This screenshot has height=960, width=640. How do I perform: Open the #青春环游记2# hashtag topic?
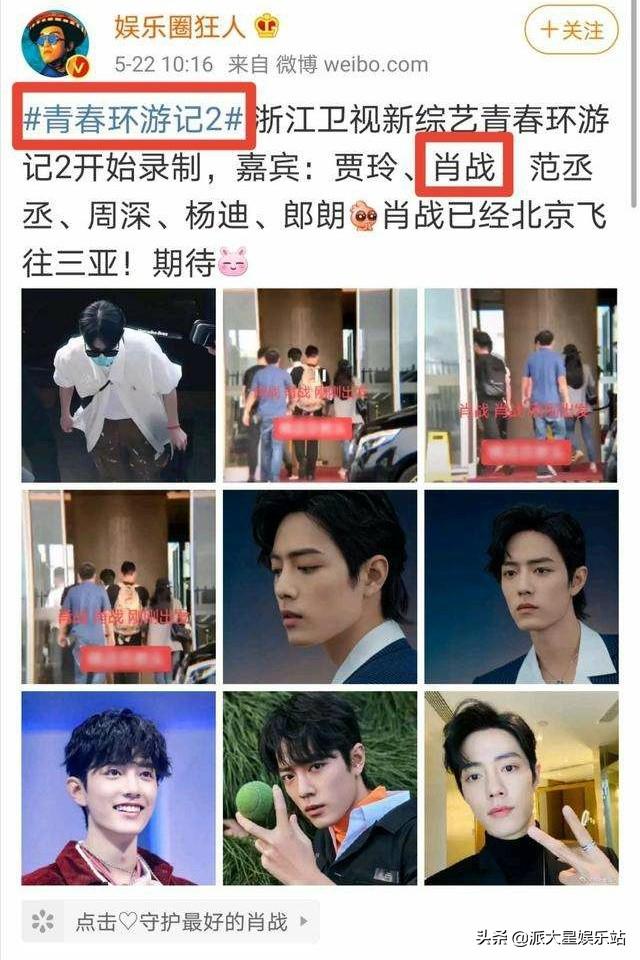pyautogui.click(x=132, y=118)
